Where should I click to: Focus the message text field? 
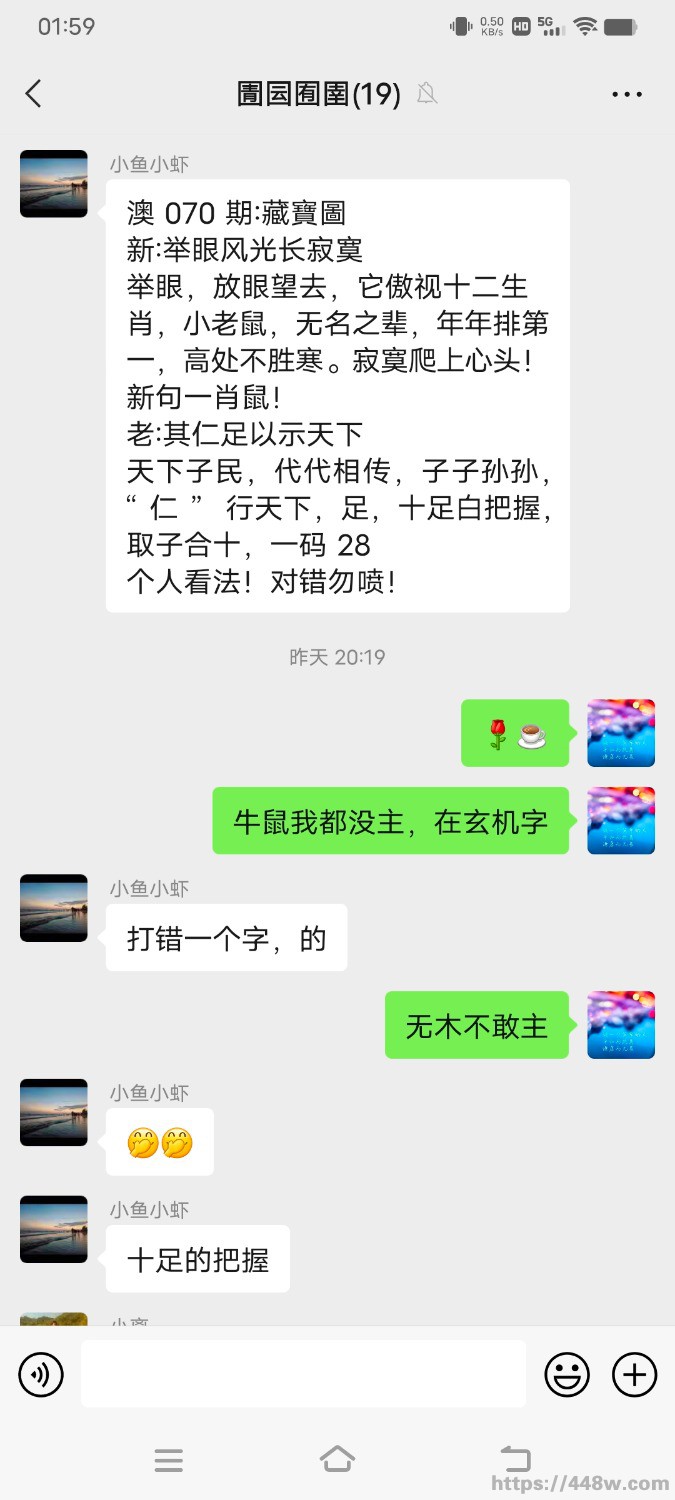[303, 1374]
